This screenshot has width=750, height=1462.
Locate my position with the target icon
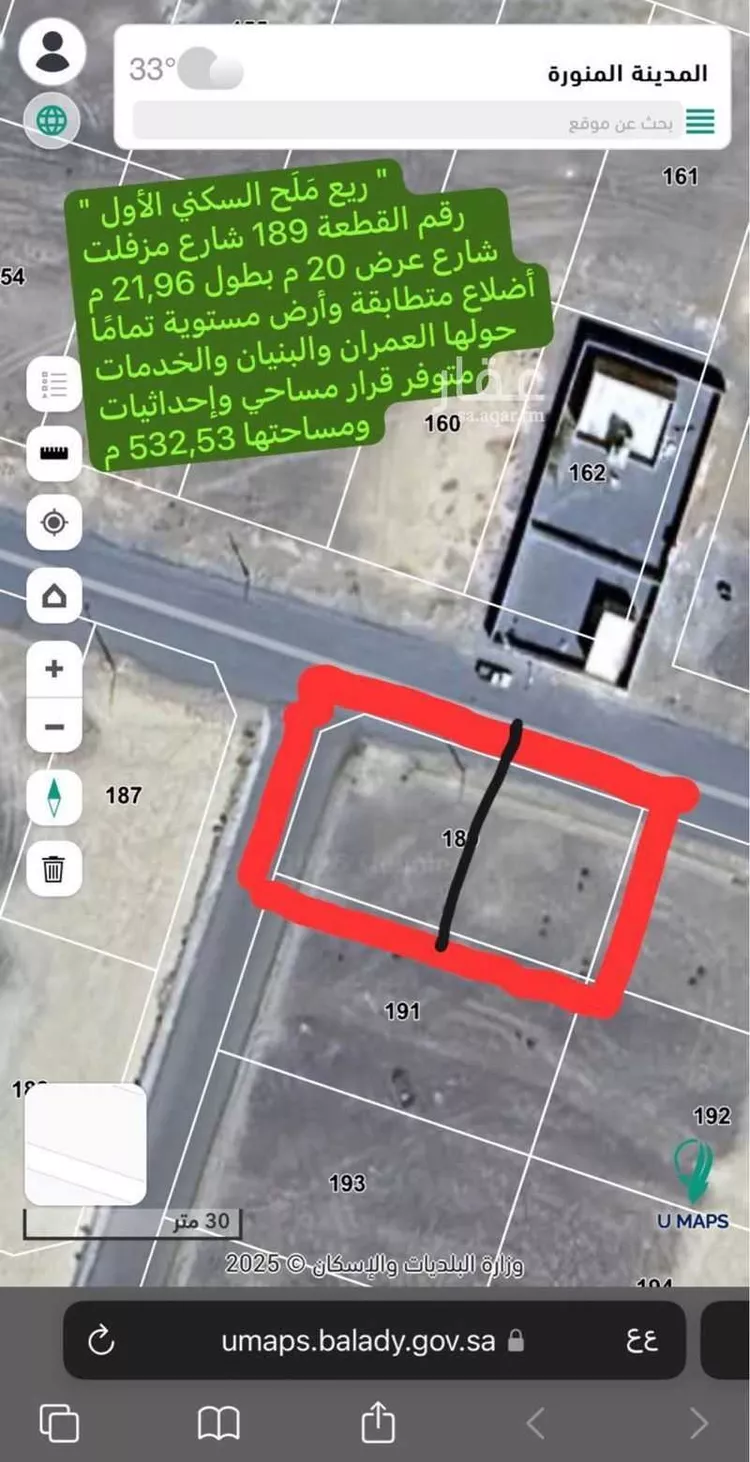pyautogui.click(x=54, y=522)
